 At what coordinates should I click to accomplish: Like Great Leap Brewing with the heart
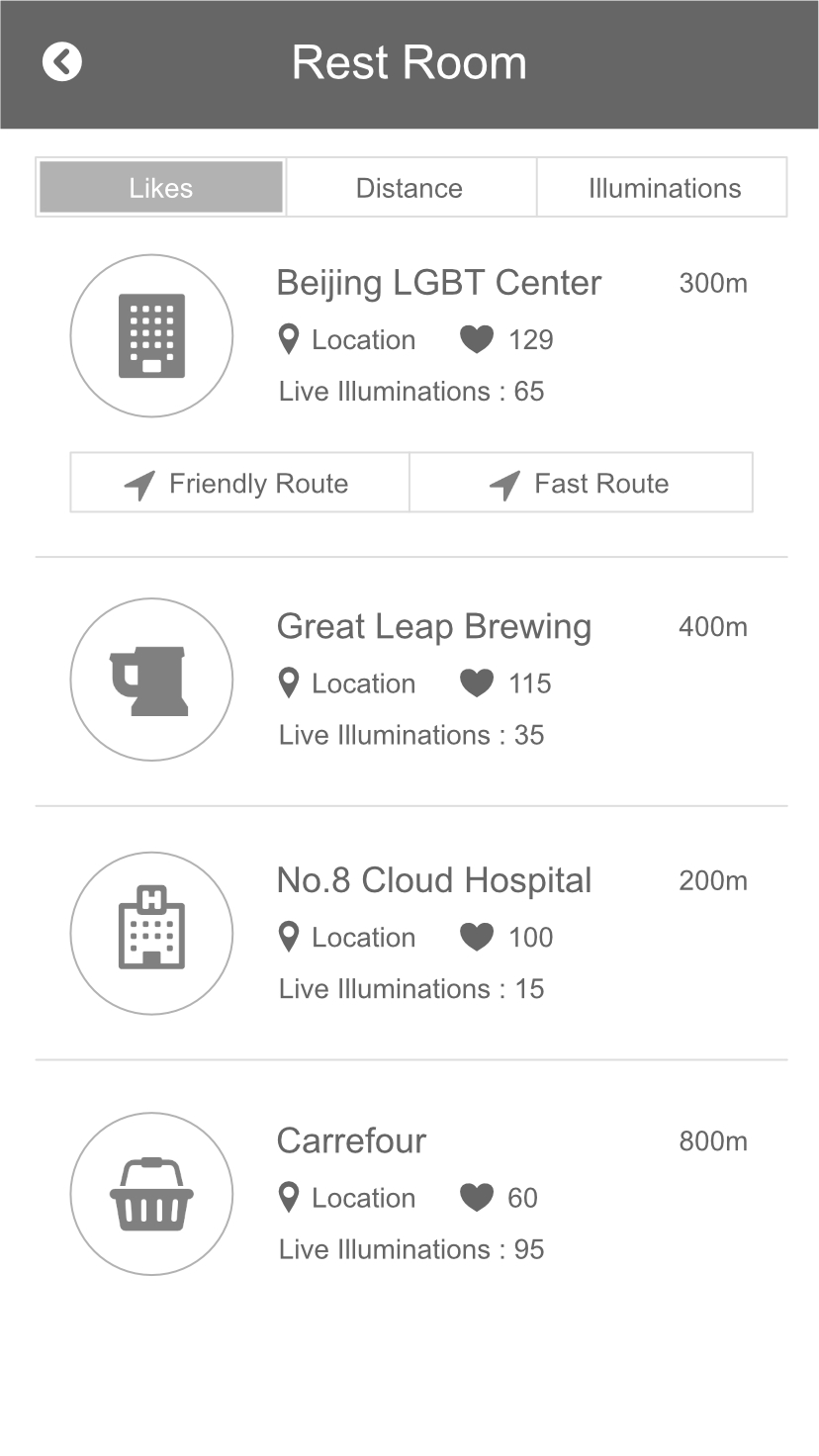tap(477, 683)
